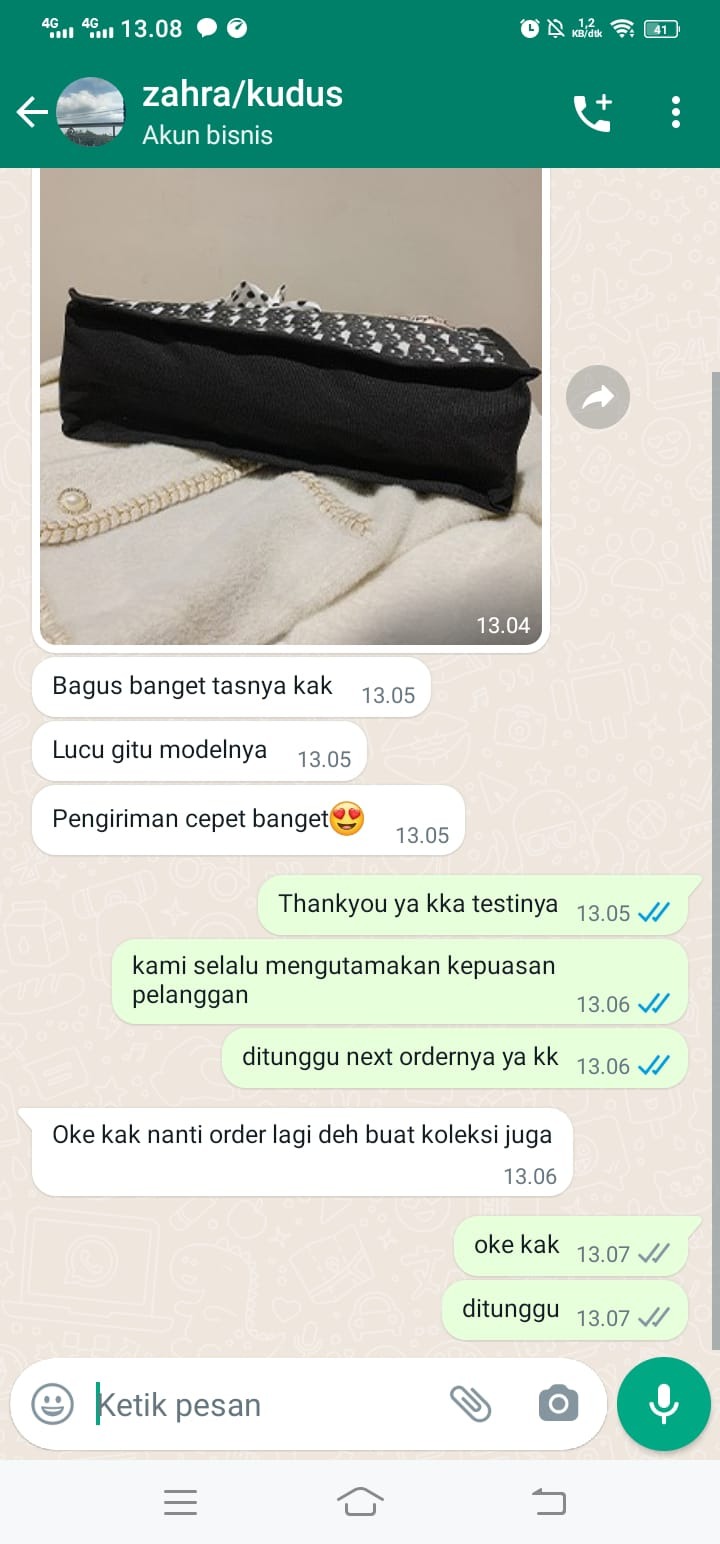Image resolution: width=720 pixels, height=1544 pixels.
Task: Open the emoji picker
Action: [52, 1404]
